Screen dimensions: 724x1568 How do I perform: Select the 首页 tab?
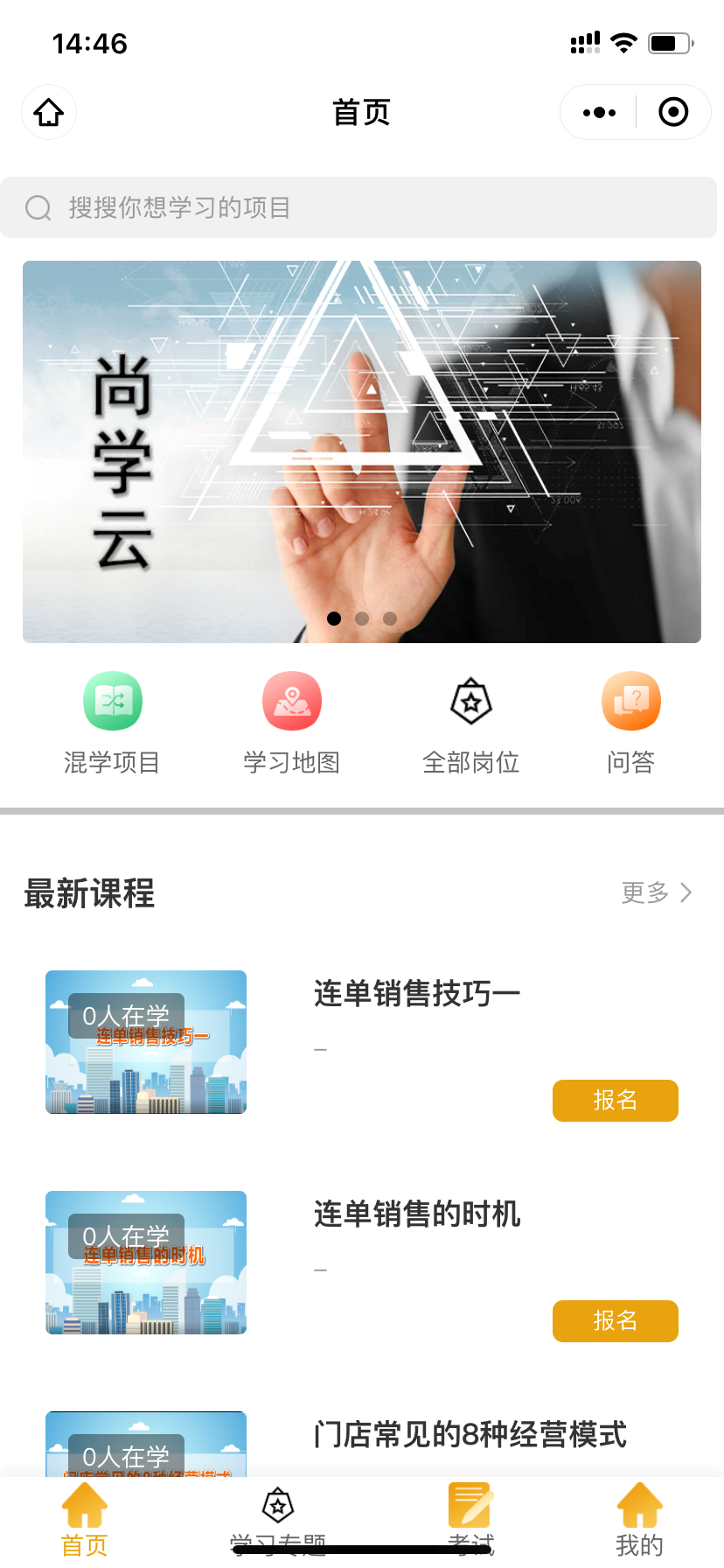click(x=85, y=1521)
